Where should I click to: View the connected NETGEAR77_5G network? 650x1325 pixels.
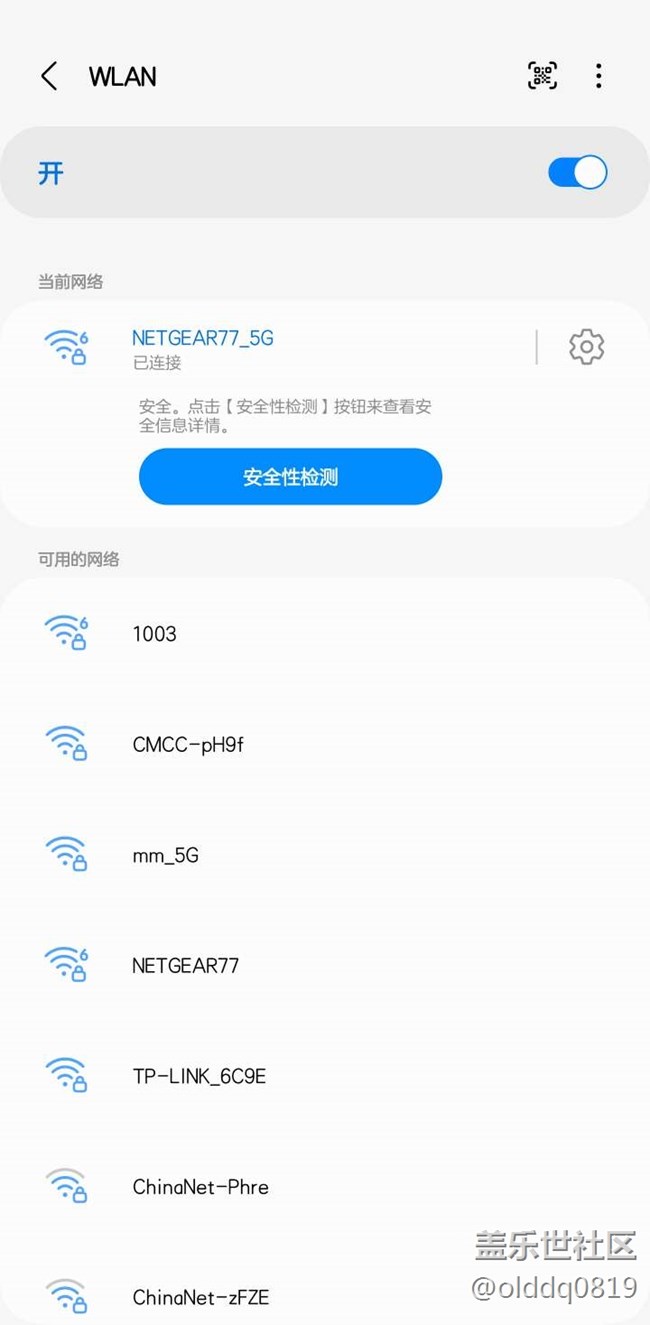pyautogui.click(x=202, y=339)
